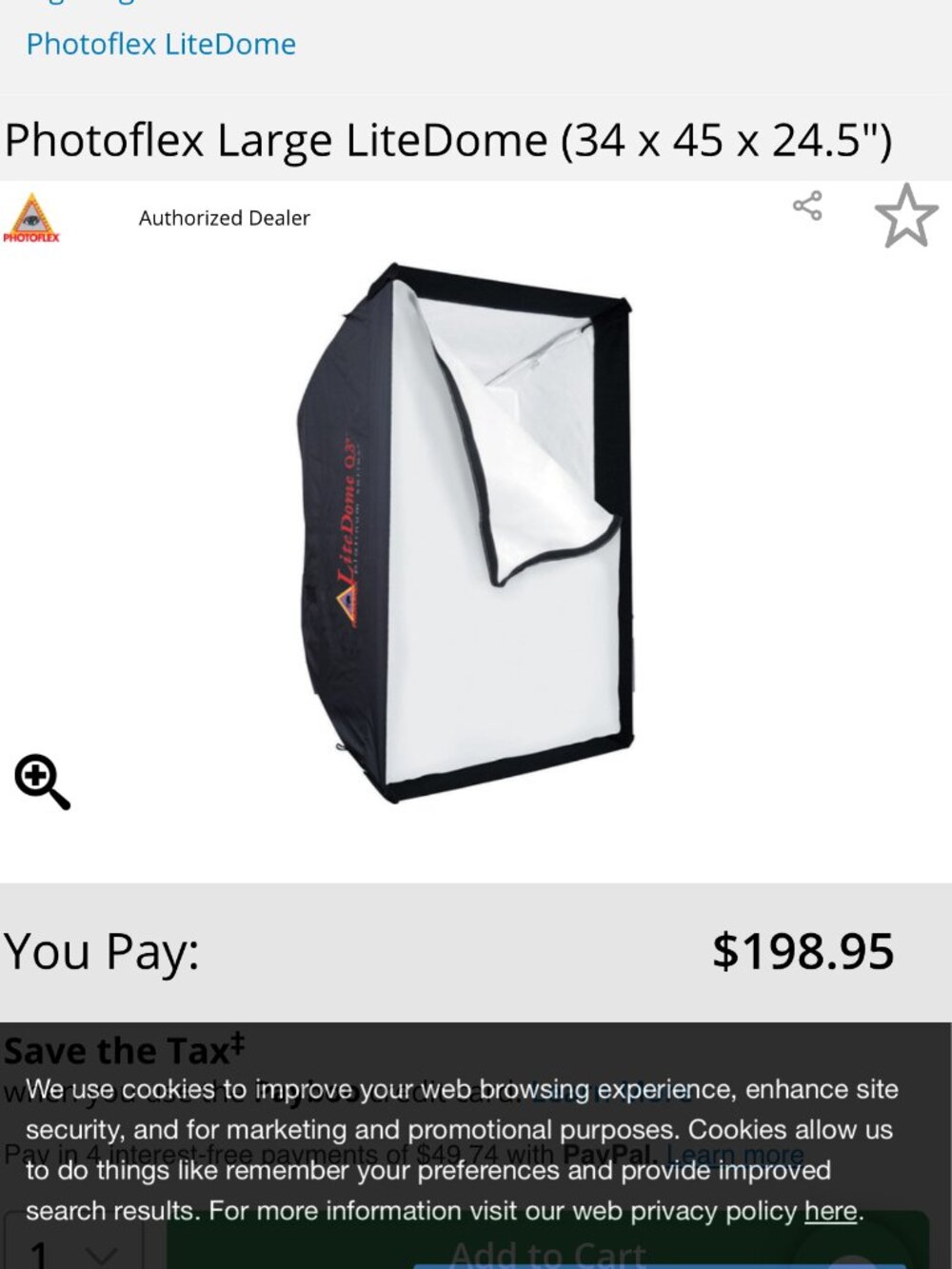The width and height of the screenshot is (952, 1269).
Task: Share this LiteDome product
Action: point(807,206)
